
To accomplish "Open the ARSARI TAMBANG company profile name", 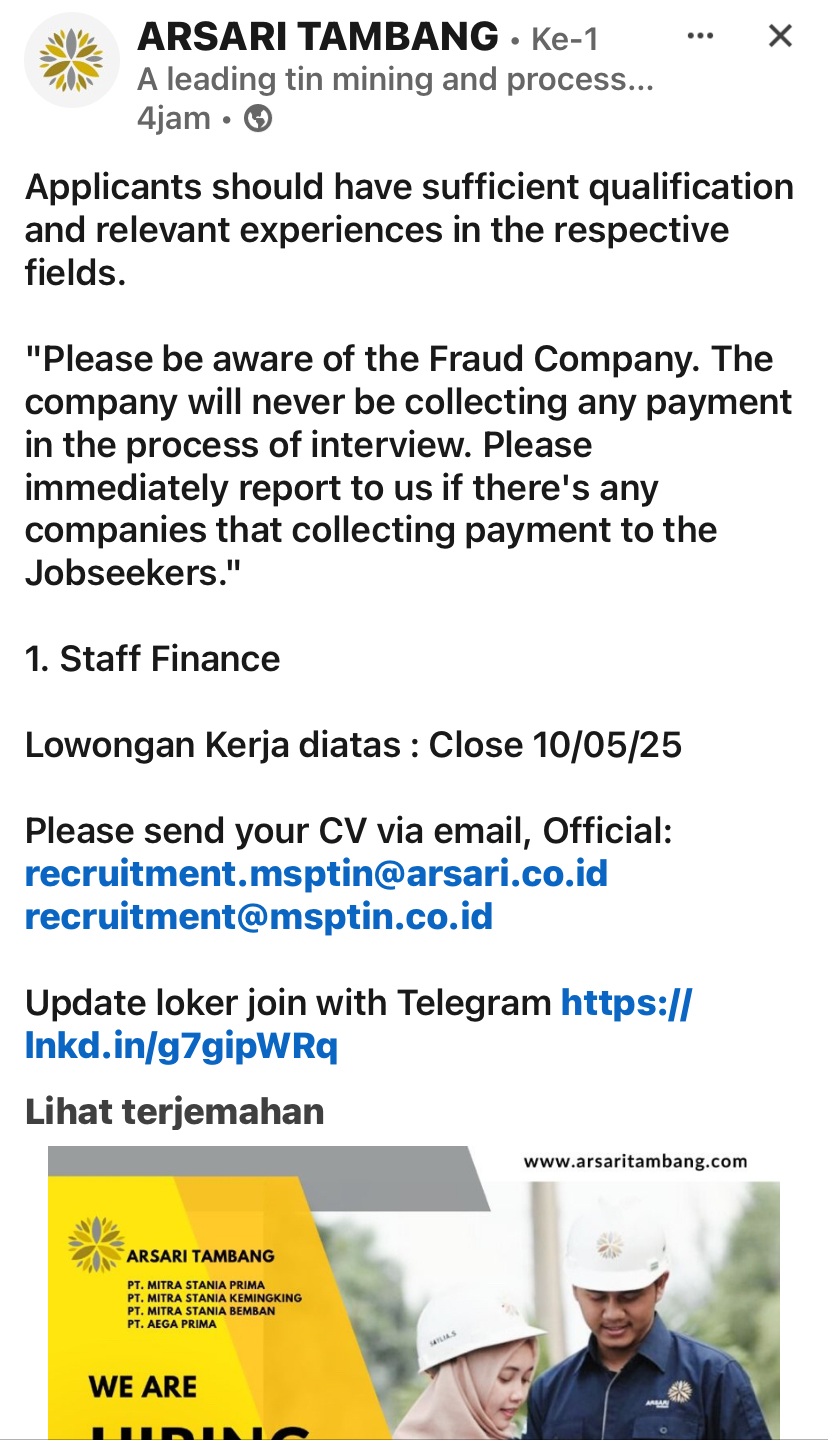I will [x=318, y=37].
